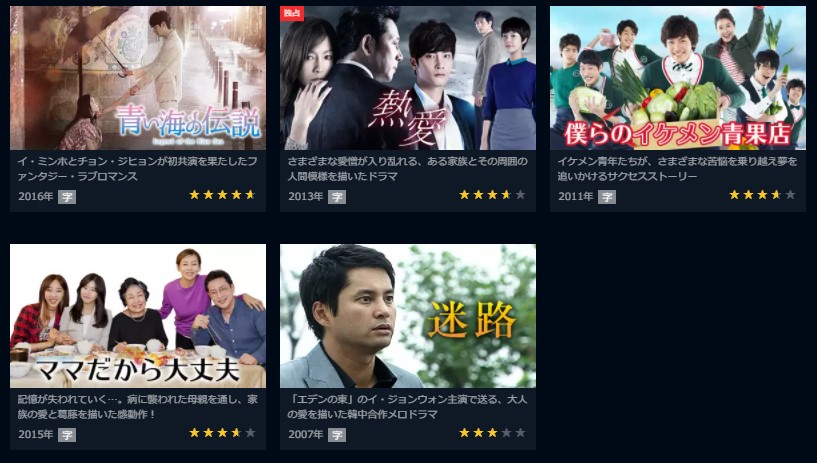The width and height of the screenshot is (817, 463).
Task: View details for ママだから大丈夫
Action: click(138, 316)
